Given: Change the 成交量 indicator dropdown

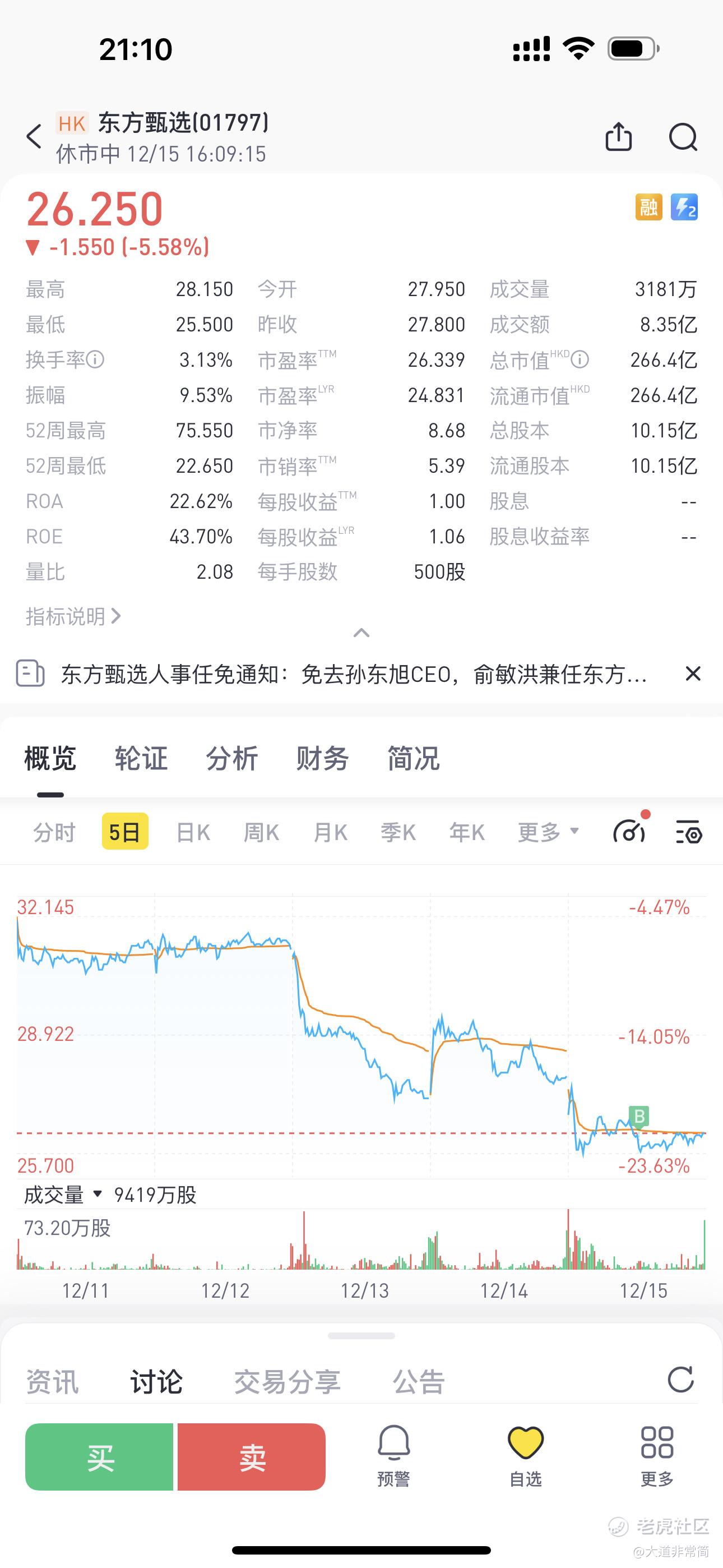Looking at the screenshot, I should click(63, 1195).
